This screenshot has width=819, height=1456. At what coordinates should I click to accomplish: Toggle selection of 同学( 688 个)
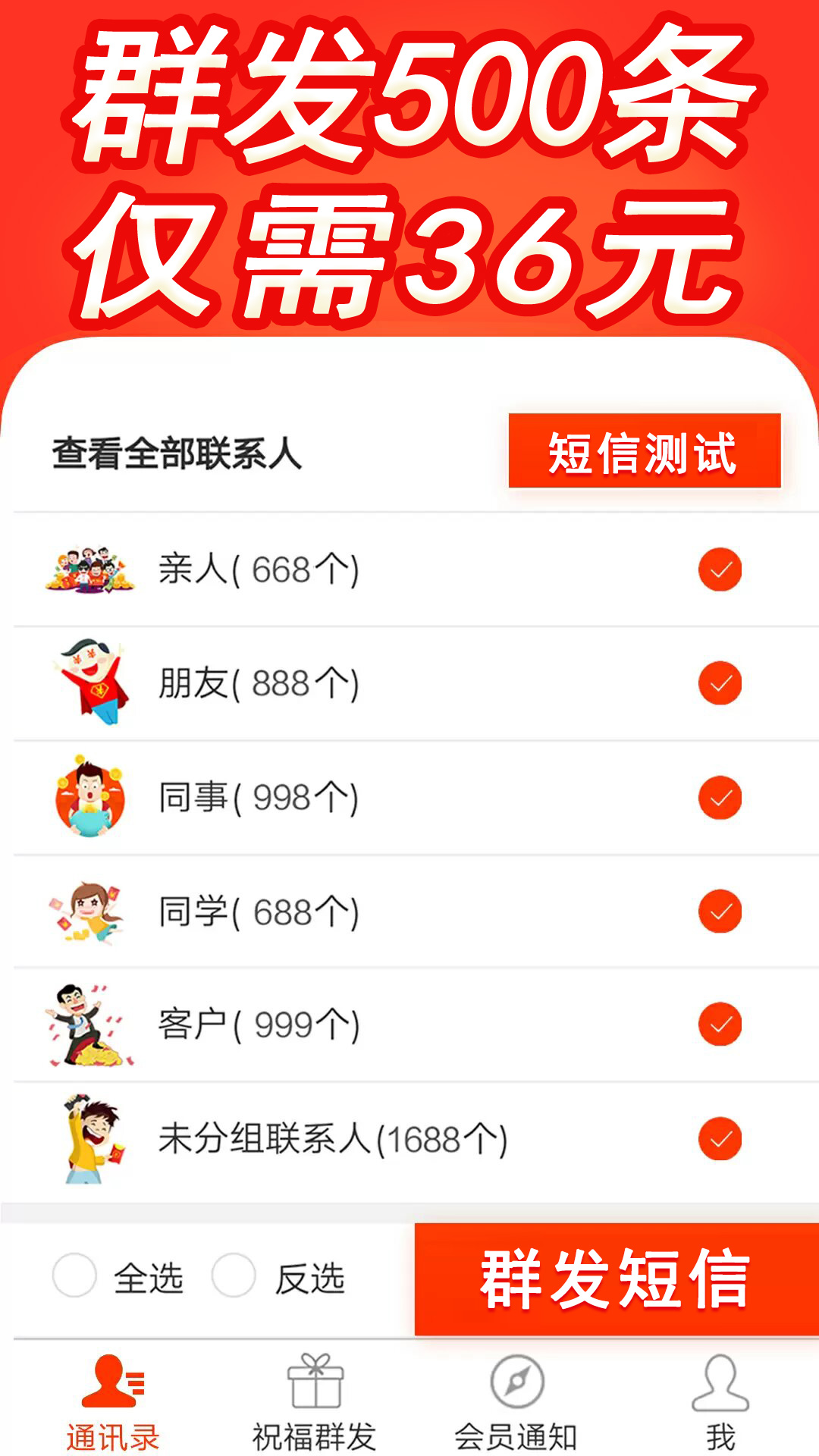pos(719,912)
